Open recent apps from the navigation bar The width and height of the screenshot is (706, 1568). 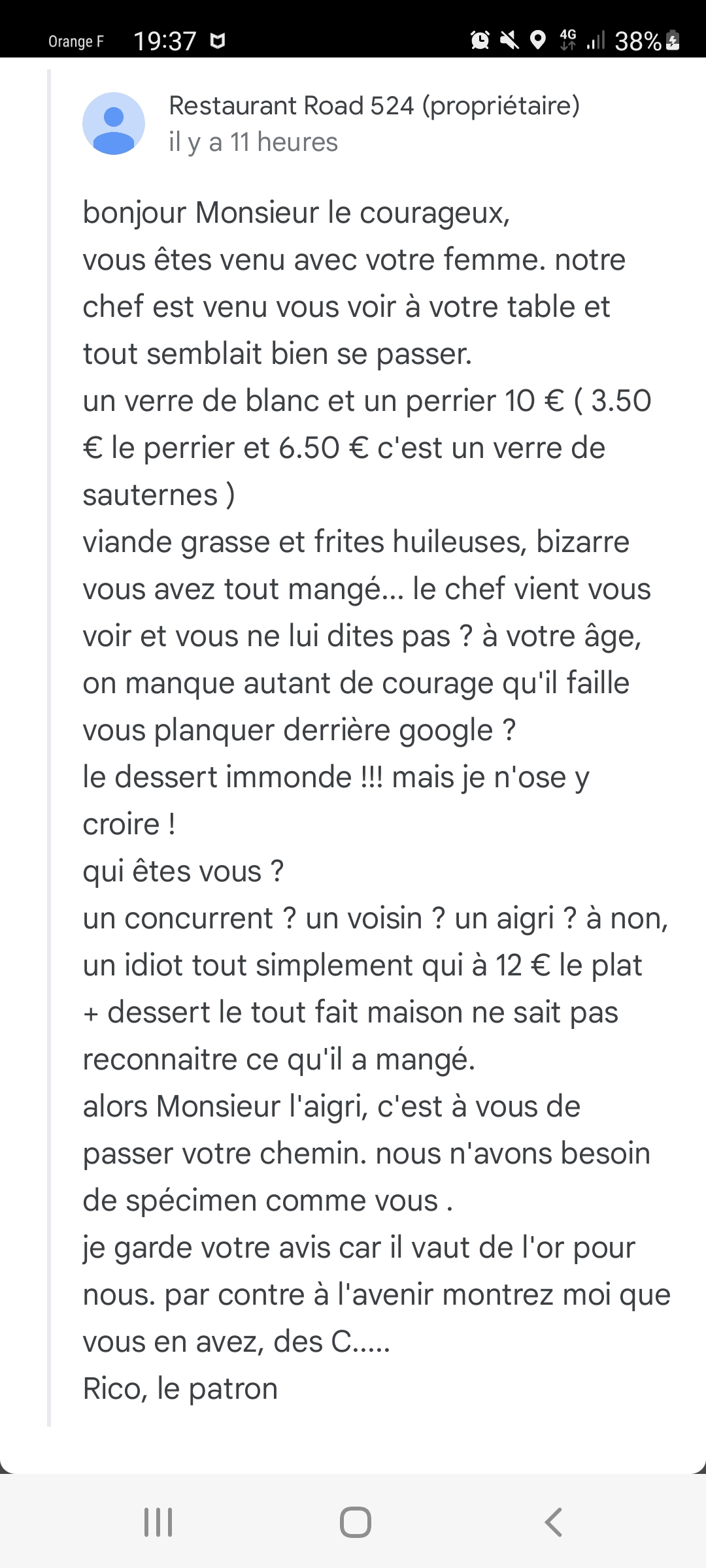pyautogui.click(x=158, y=1522)
